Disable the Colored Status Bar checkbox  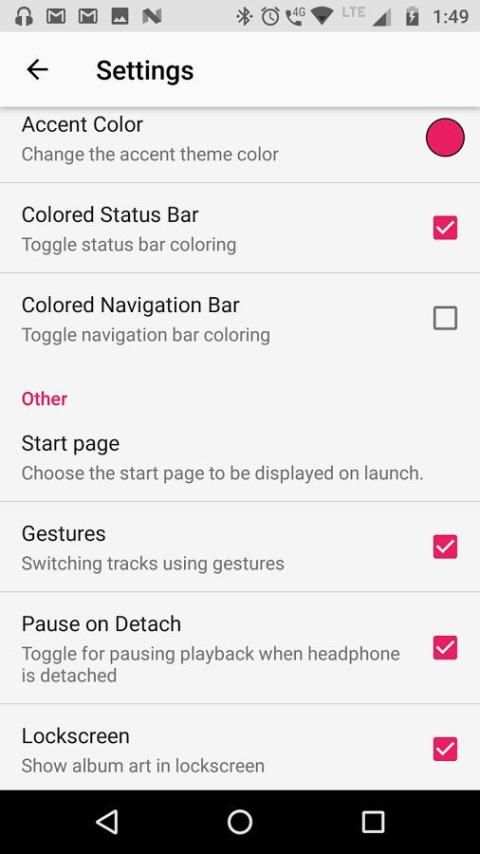coord(445,228)
